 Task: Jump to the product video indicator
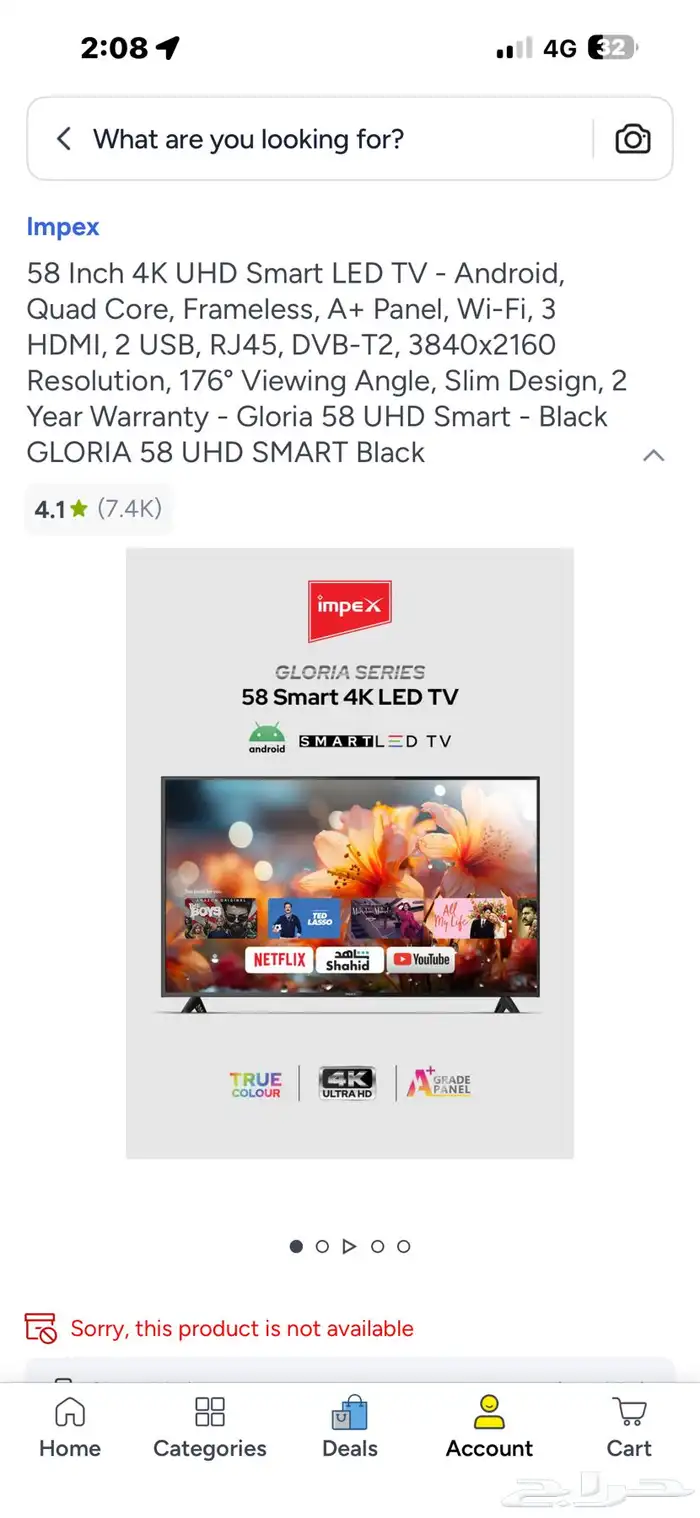[349, 1246]
